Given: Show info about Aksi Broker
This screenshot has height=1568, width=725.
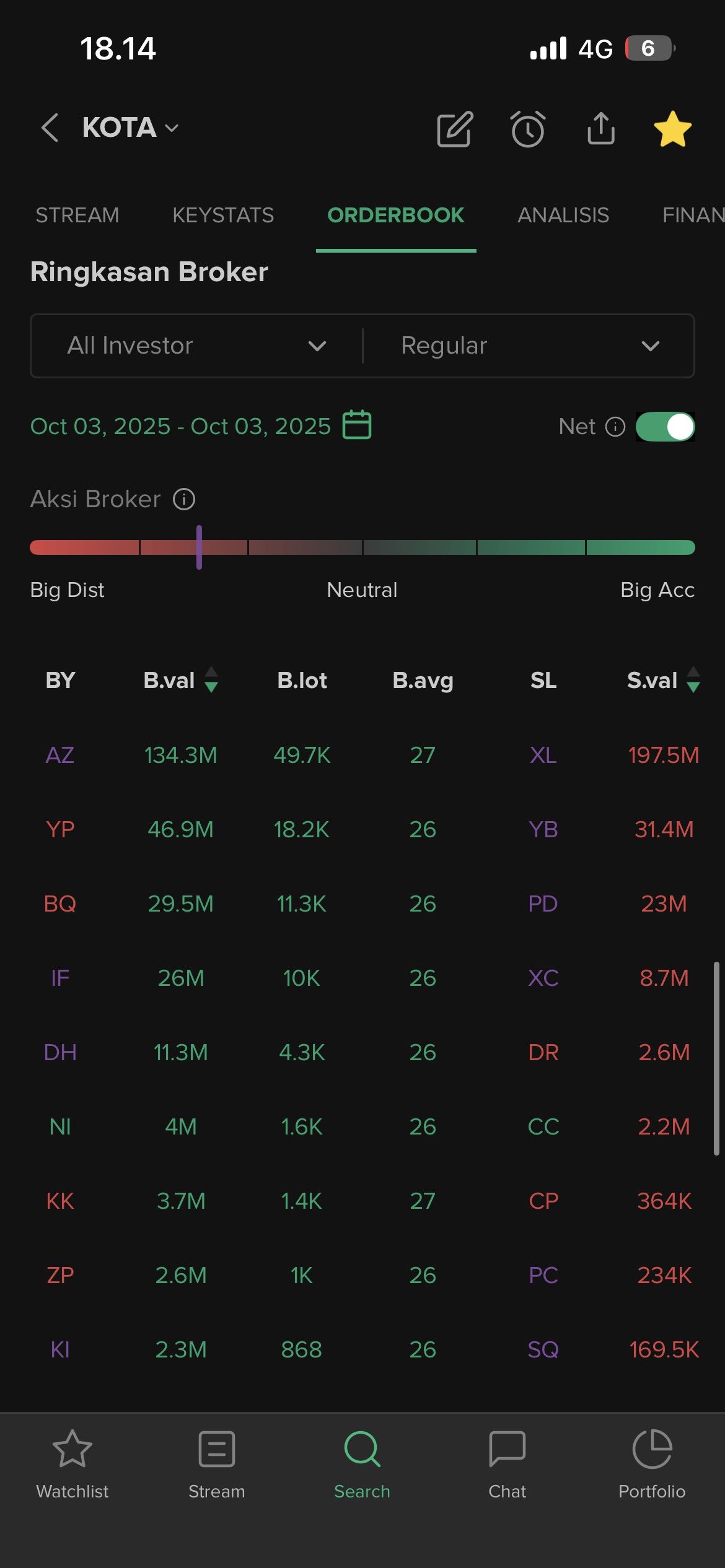Looking at the screenshot, I should 184,499.
